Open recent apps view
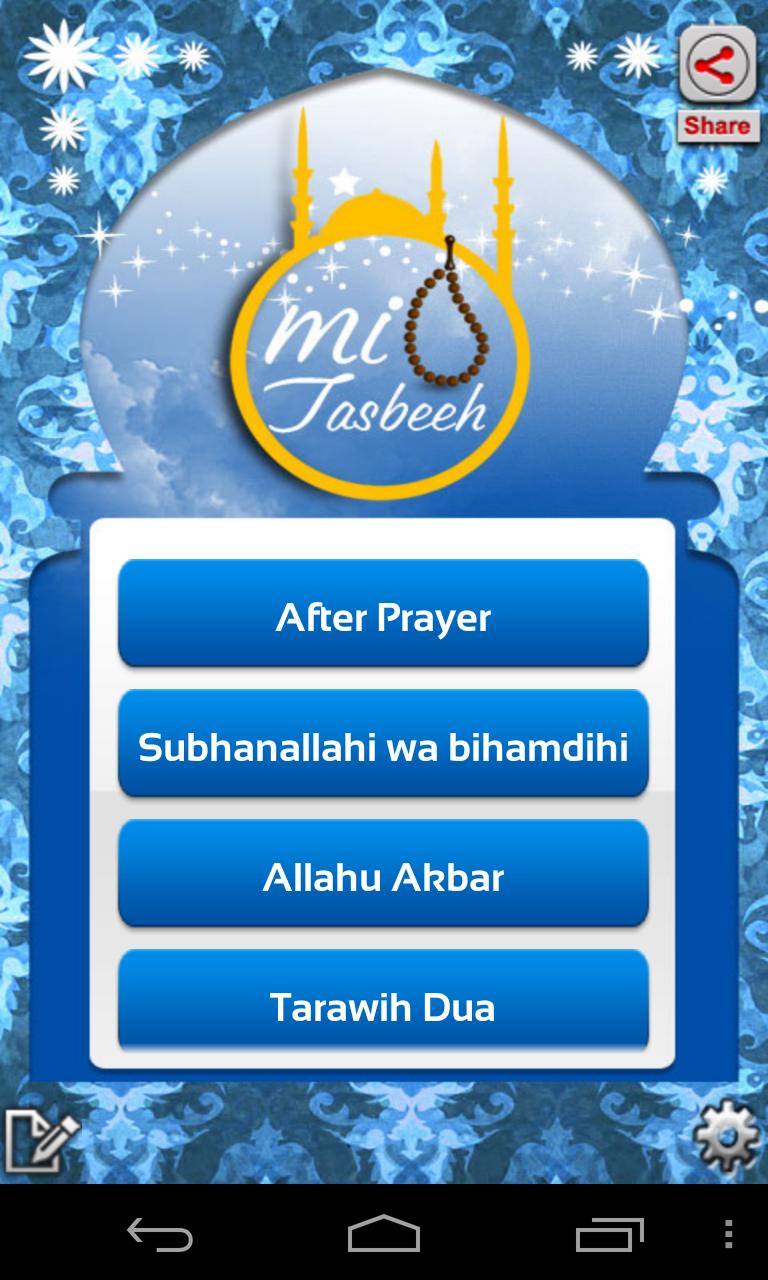The image size is (768, 1280). click(x=609, y=1234)
